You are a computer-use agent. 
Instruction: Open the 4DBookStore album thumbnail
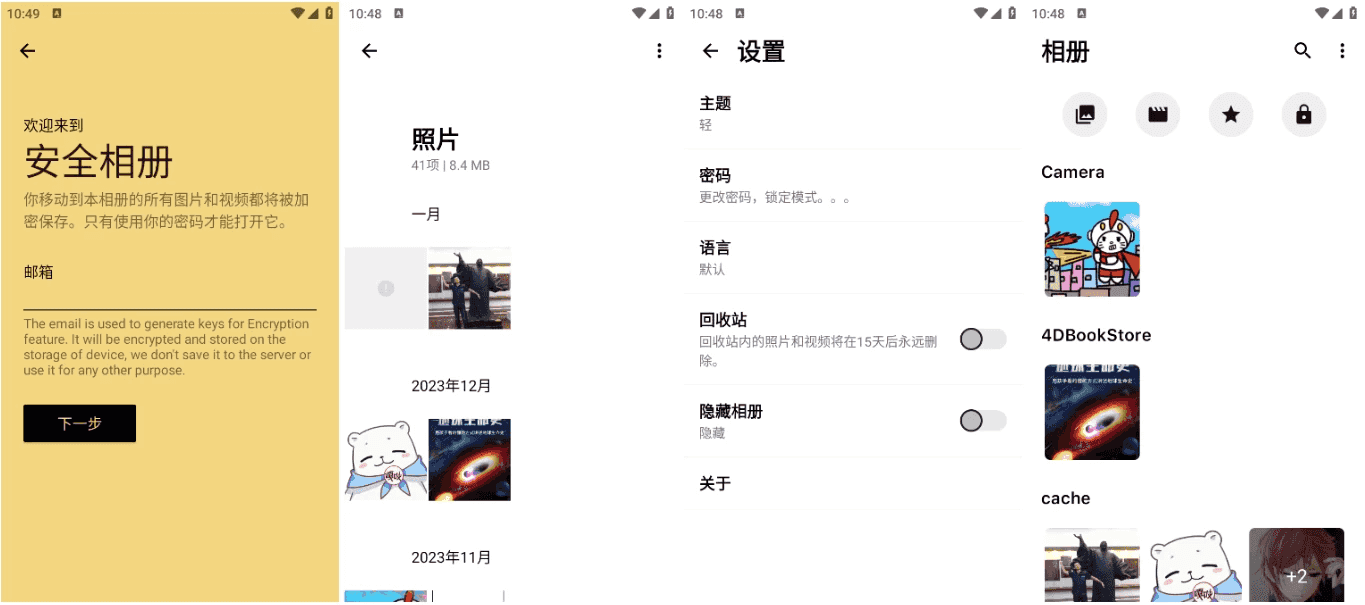(x=1092, y=412)
